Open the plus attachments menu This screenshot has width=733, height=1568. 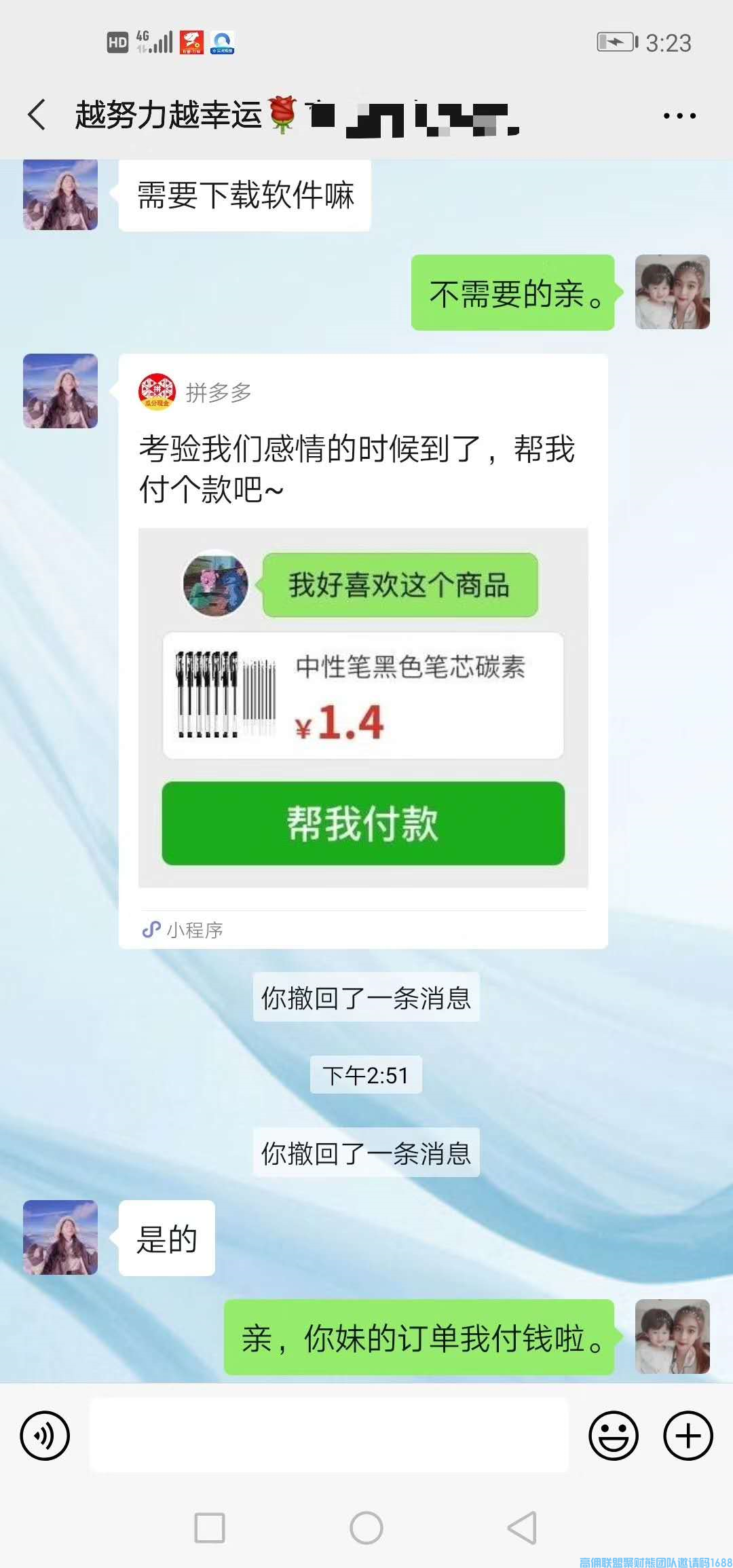(688, 1436)
